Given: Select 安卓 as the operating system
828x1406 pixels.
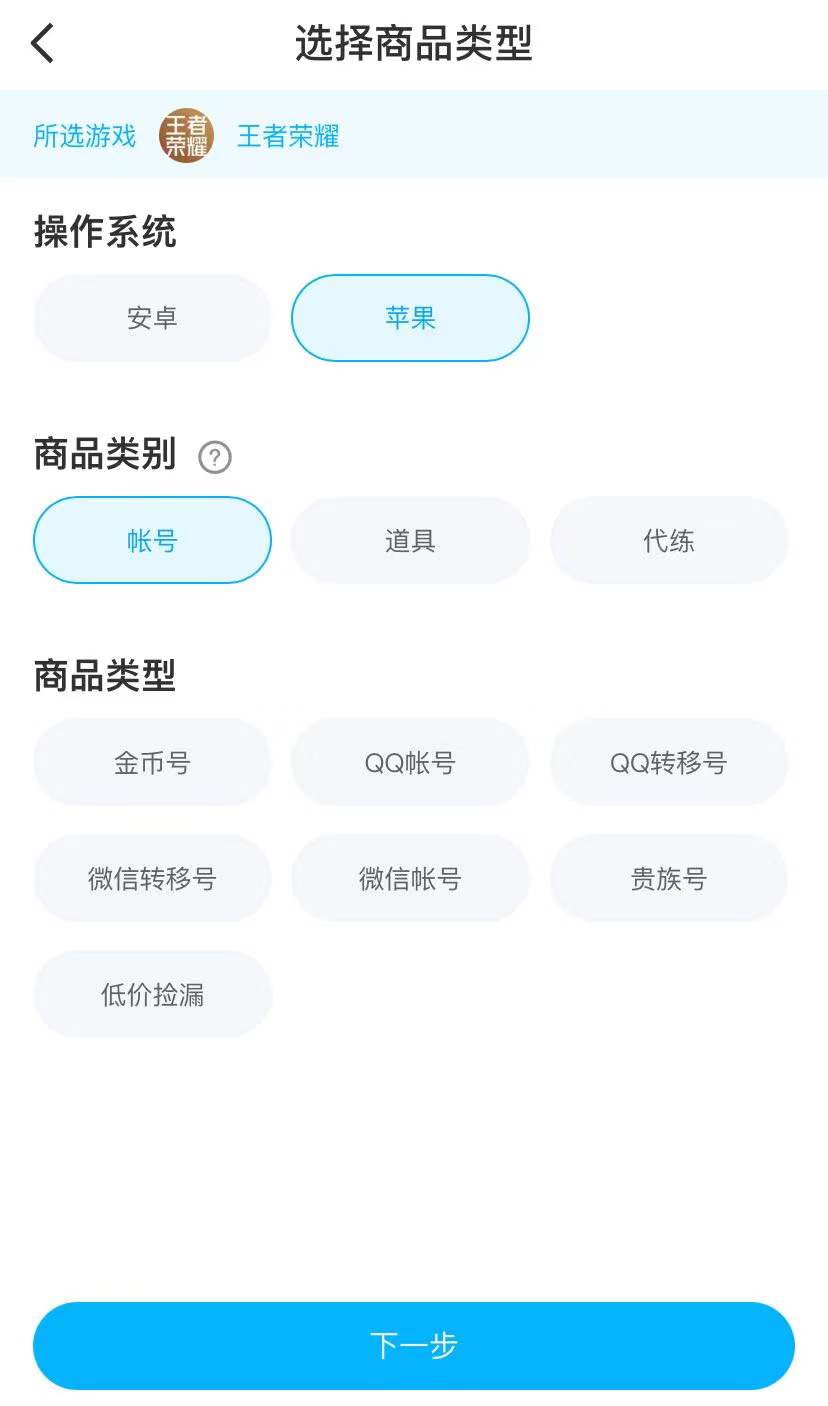Looking at the screenshot, I should [152, 318].
